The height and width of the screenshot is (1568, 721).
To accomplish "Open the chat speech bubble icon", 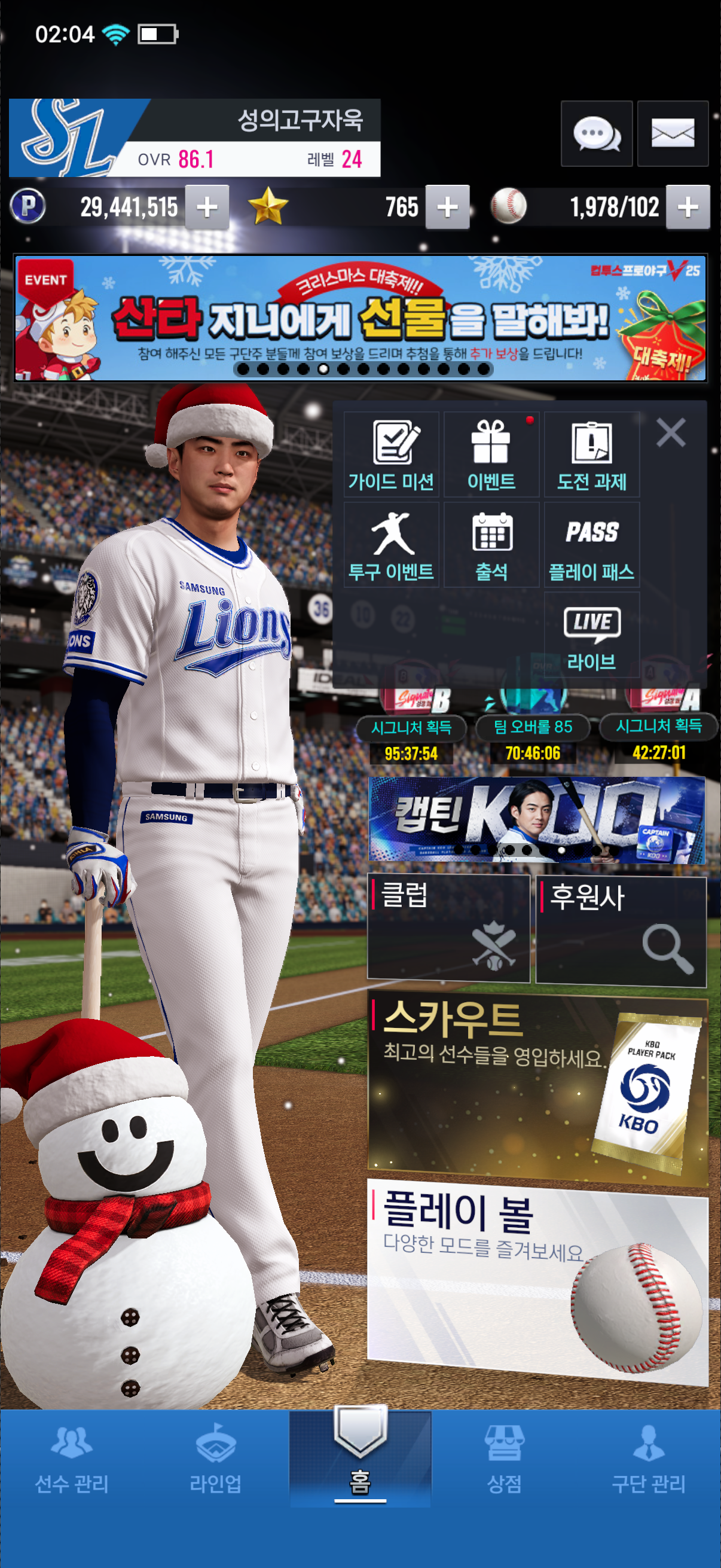I will click(595, 133).
